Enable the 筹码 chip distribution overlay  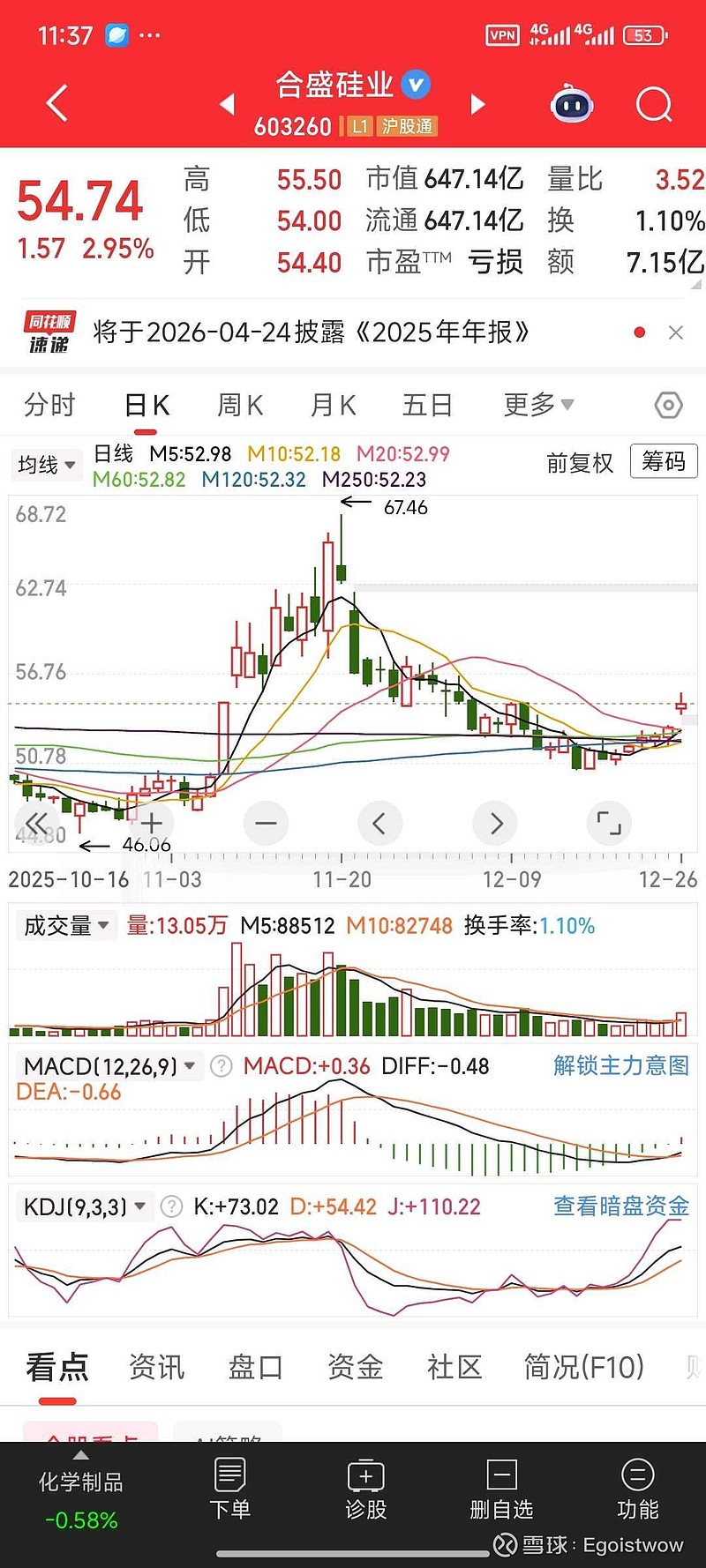(663, 461)
